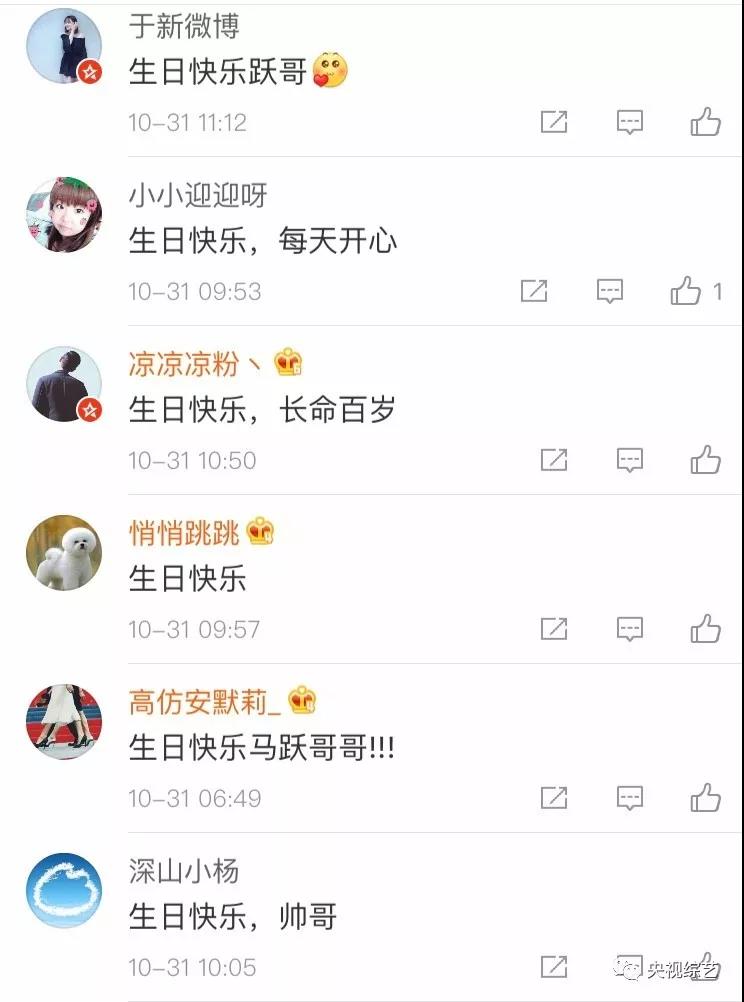The image size is (744, 1002).
Task: Like 高仿安默莉_'s comment
Action: coord(706,799)
